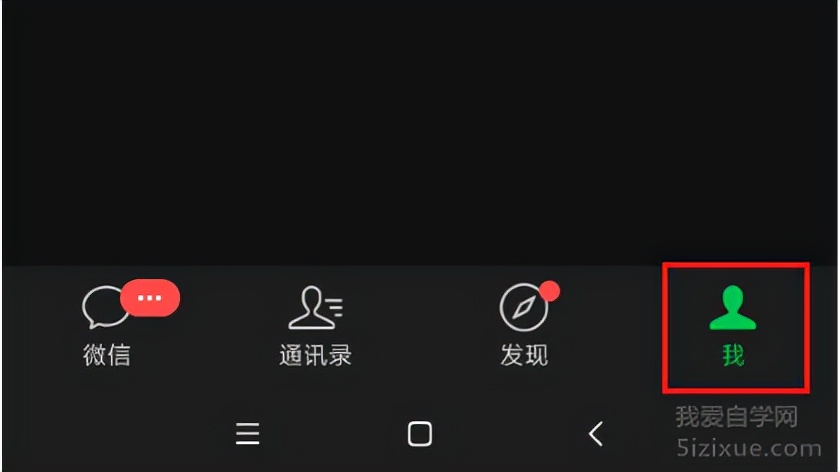The image size is (840, 472).
Task: Go back with the system back arrow
Action: [596, 433]
